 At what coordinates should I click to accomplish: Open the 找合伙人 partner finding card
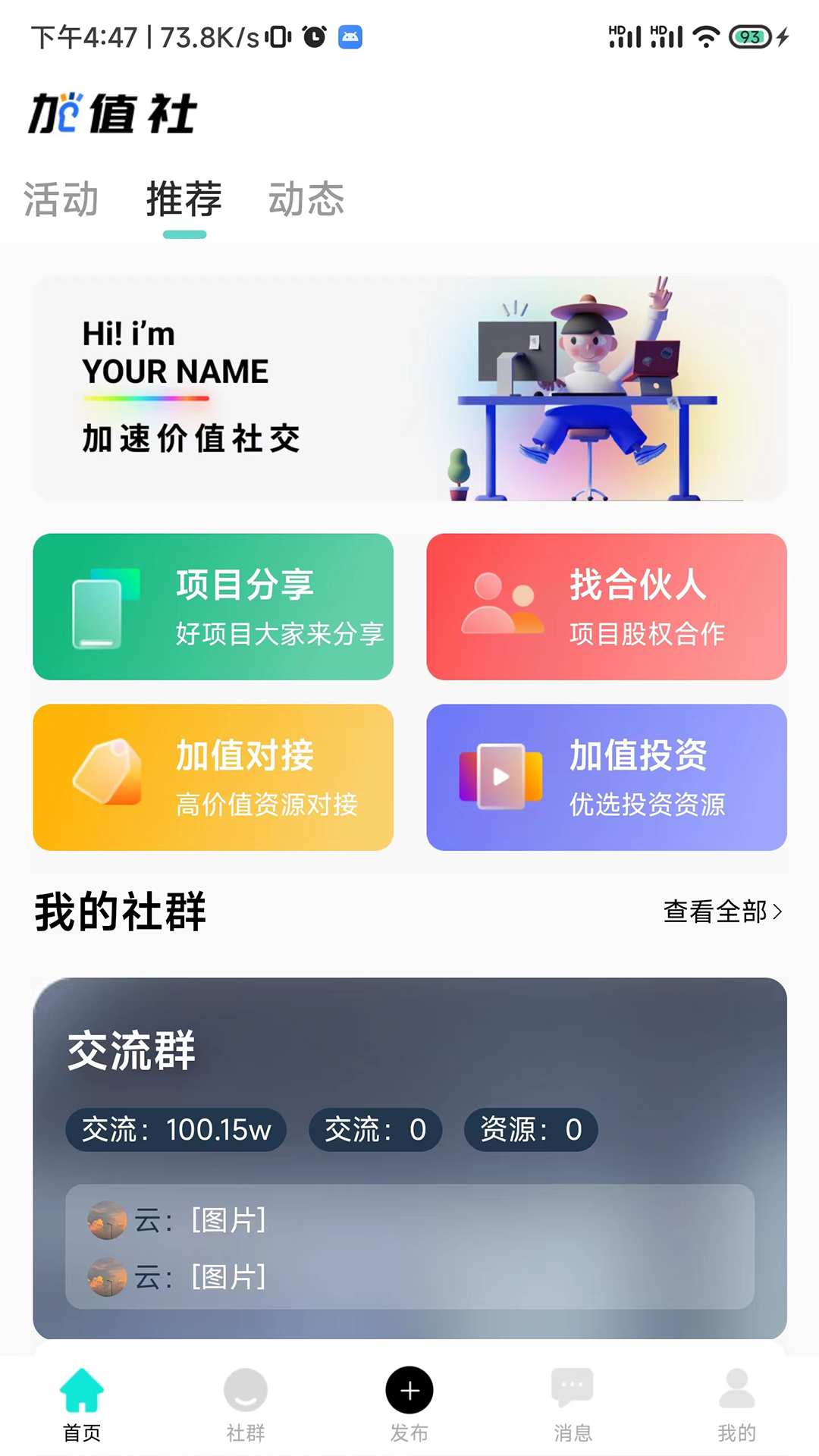pos(607,607)
